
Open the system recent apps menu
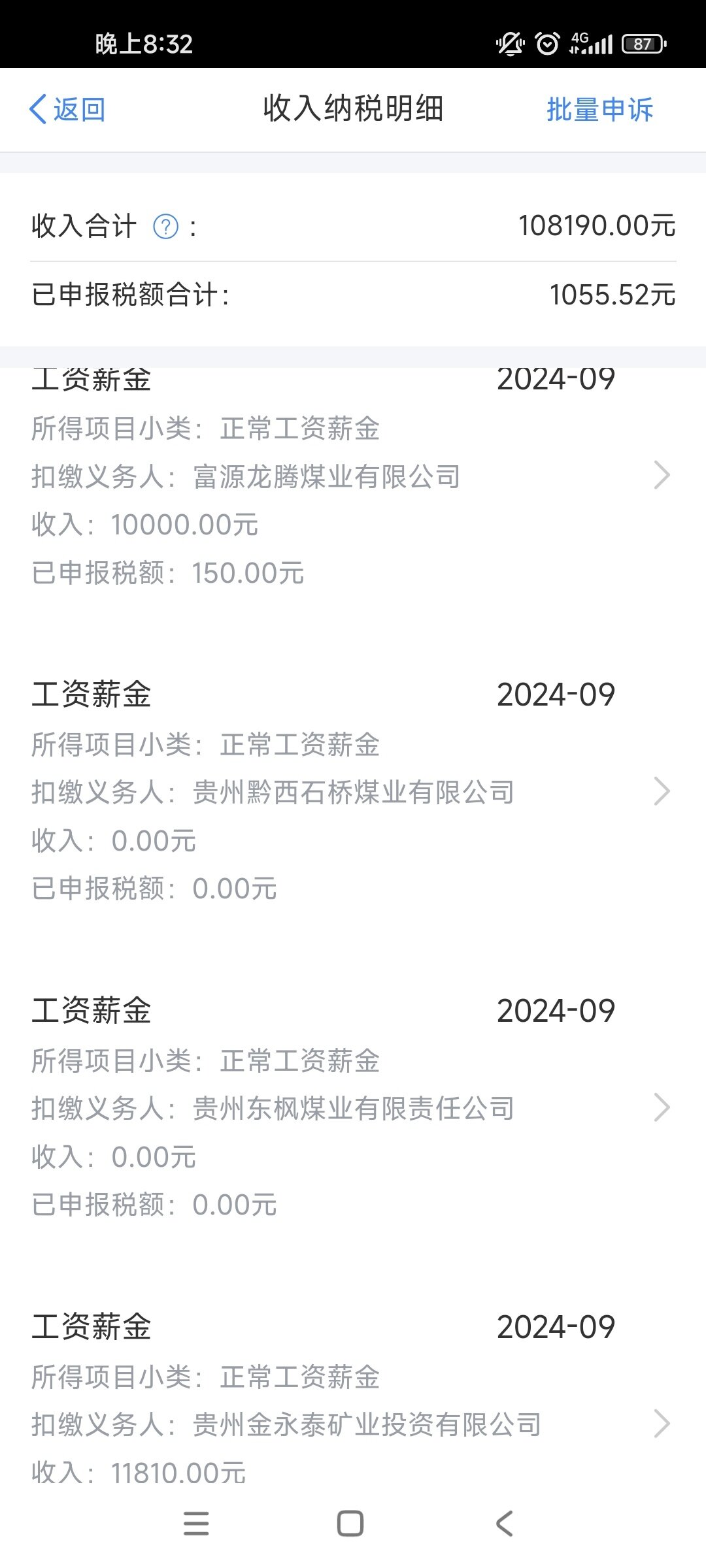tap(196, 1524)
